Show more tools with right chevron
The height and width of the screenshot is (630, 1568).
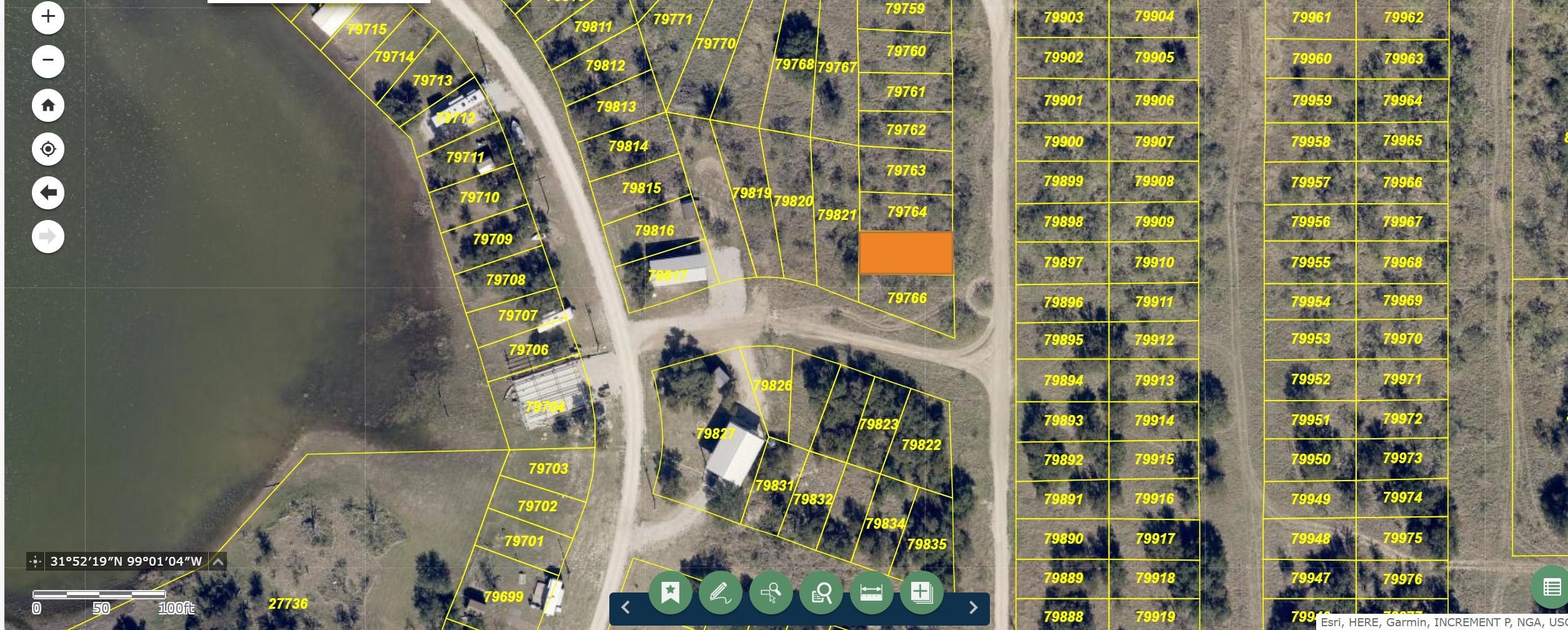click(x=973, y=607)
